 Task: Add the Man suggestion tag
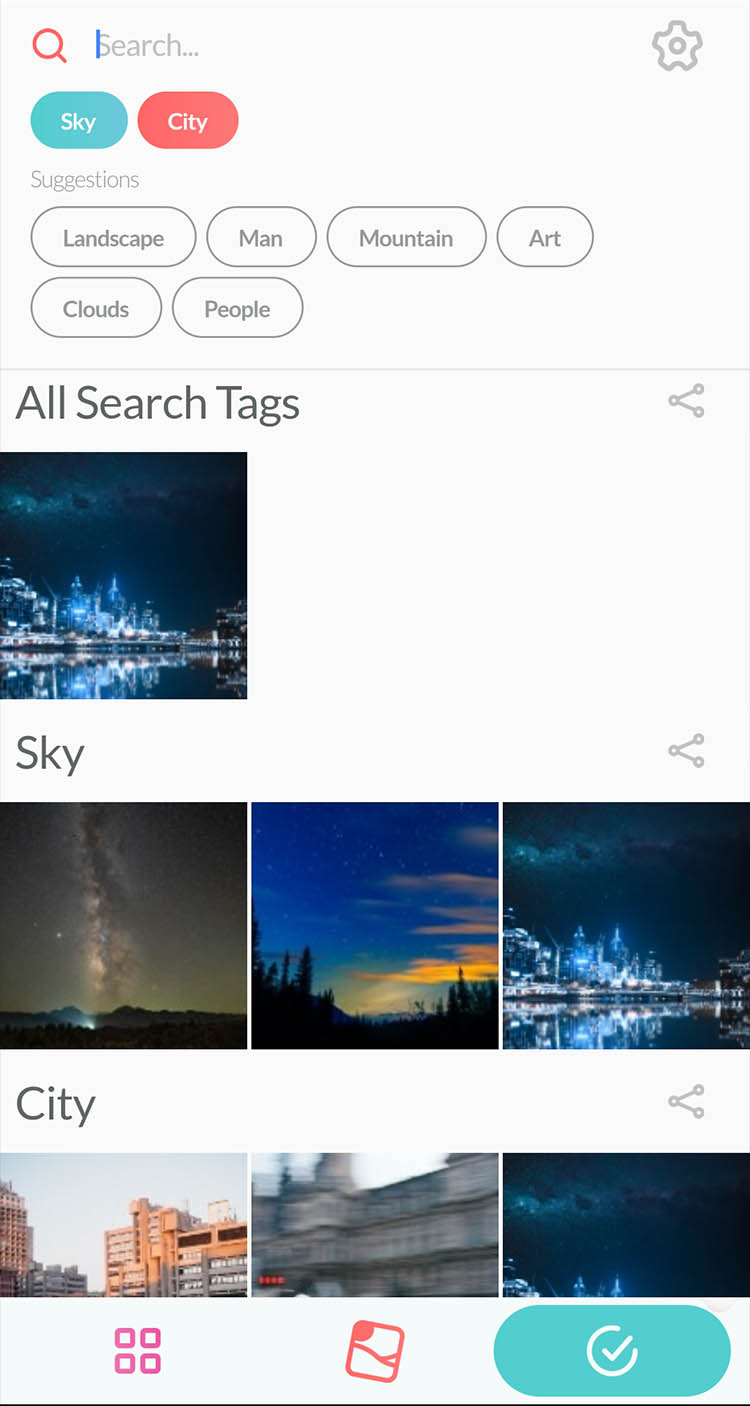coord(261,238)
